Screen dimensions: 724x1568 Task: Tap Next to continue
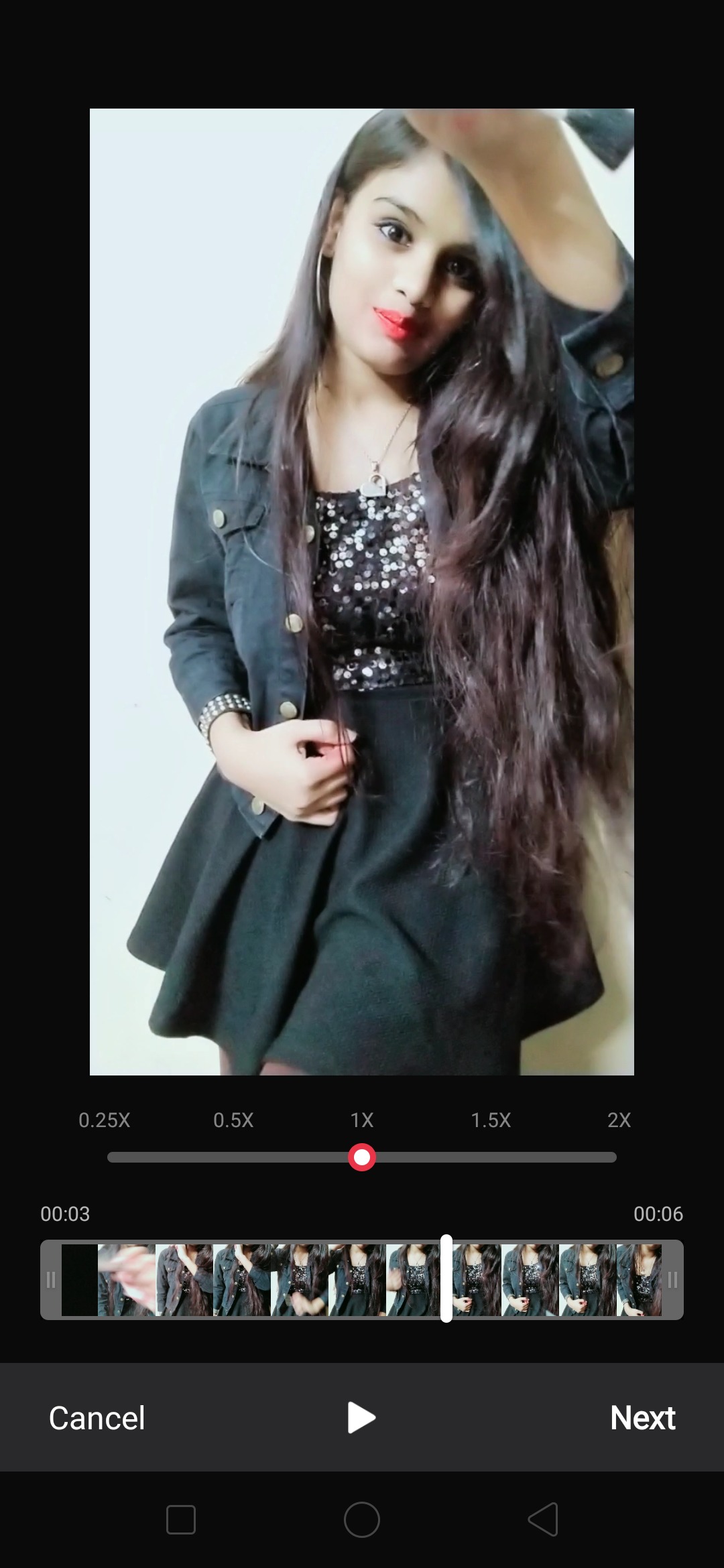tap(642, 1418)
